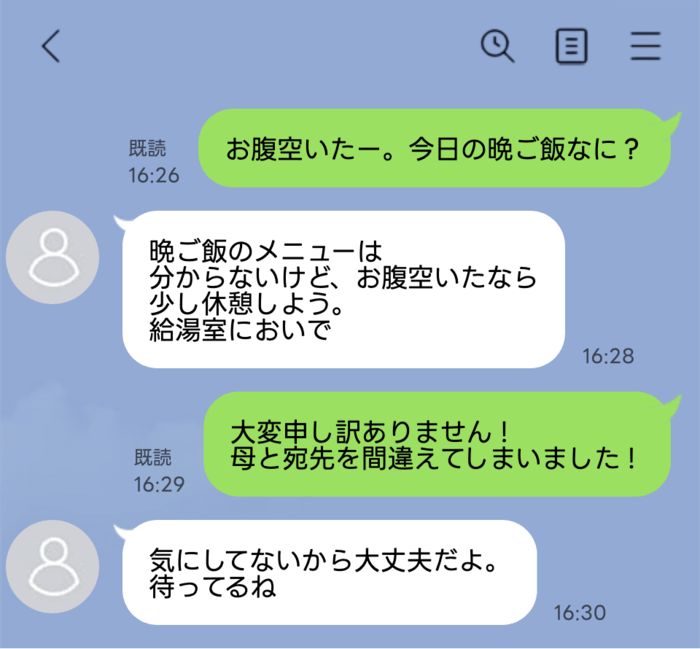The height and width of the screenshot is (649, 700).
Task: Search within this chat
Action: pos(497,46)
